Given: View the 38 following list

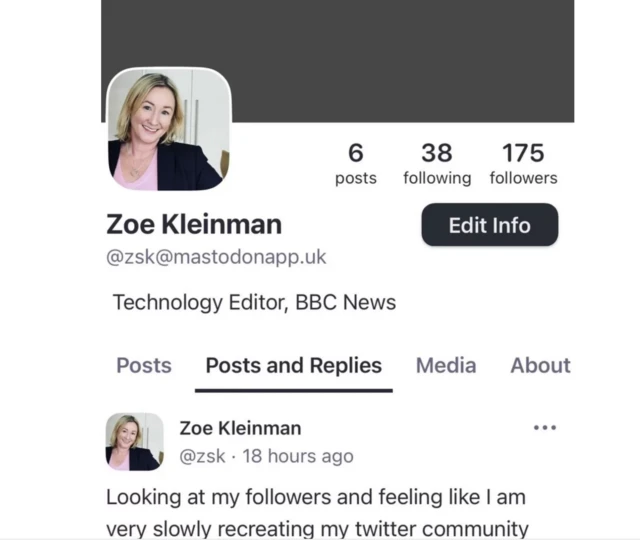Looking at the screenshot, I should click(x=437, y=164).
